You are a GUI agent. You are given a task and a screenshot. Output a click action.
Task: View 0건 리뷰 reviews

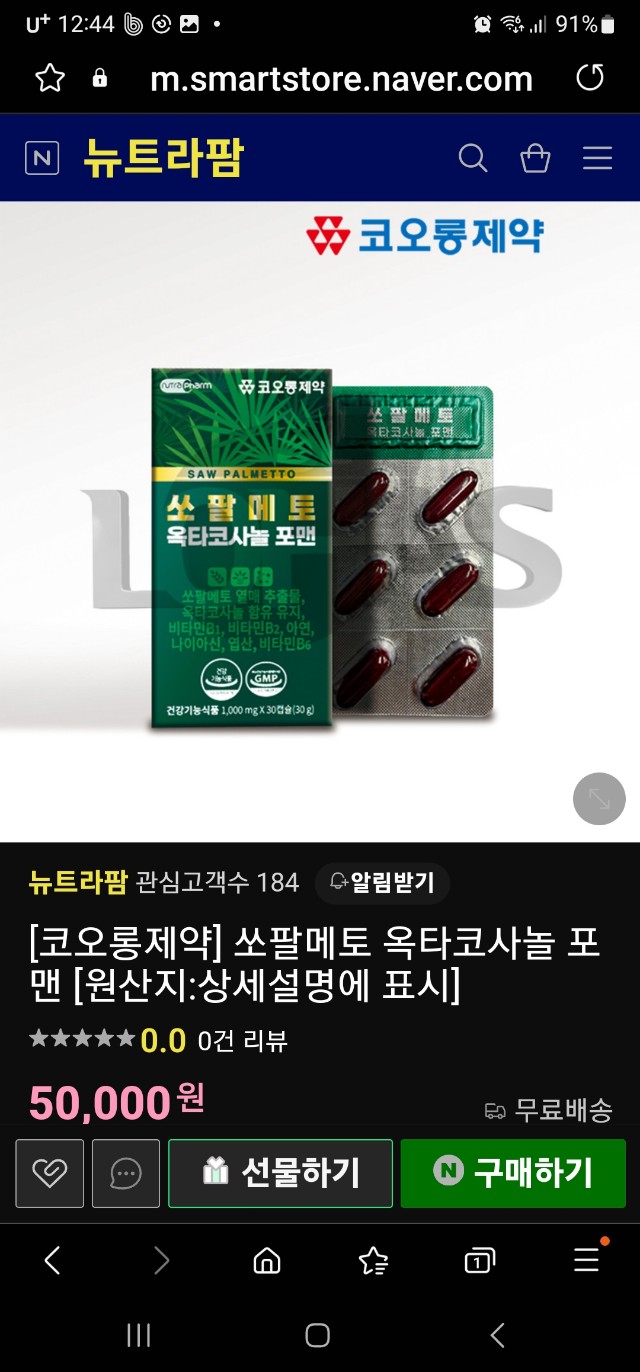tap(242, 1041)
